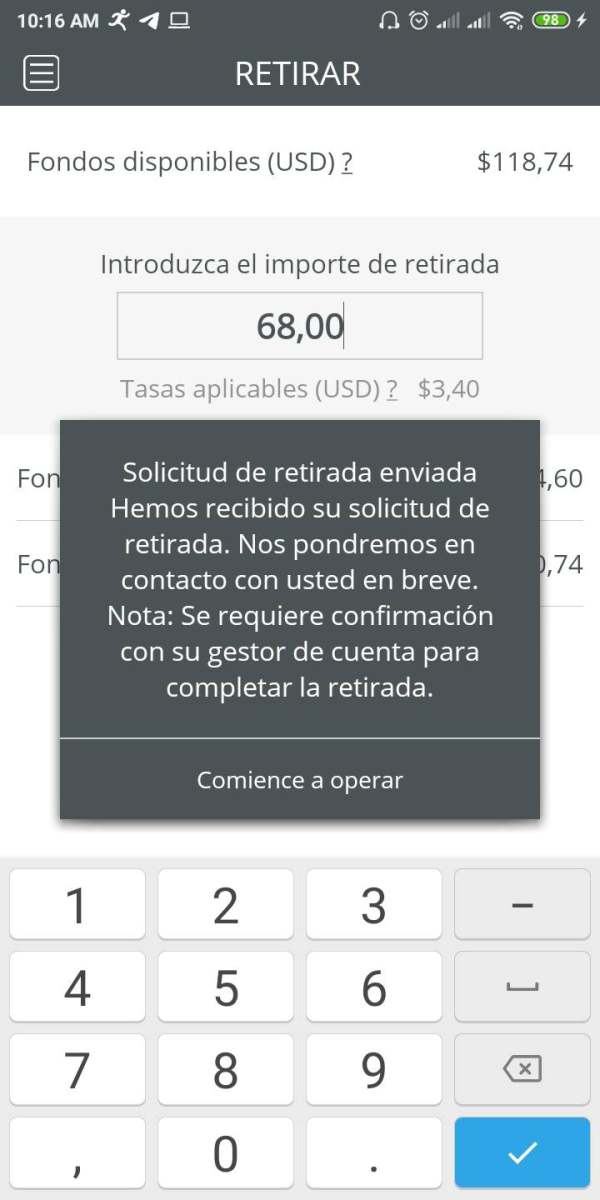This screenshot has height=1200, width=600.
Task: Tap the backspace key on the keypad
Action: click(x=522, y=1069)
